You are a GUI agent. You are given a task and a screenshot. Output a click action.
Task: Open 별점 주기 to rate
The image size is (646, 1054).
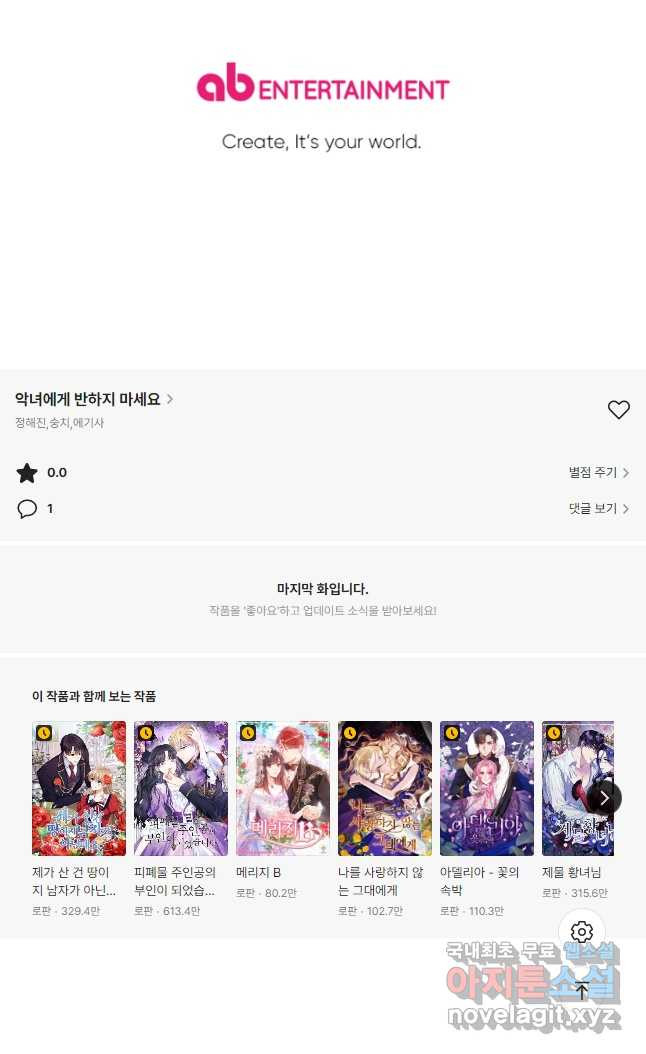click(598, 473)
